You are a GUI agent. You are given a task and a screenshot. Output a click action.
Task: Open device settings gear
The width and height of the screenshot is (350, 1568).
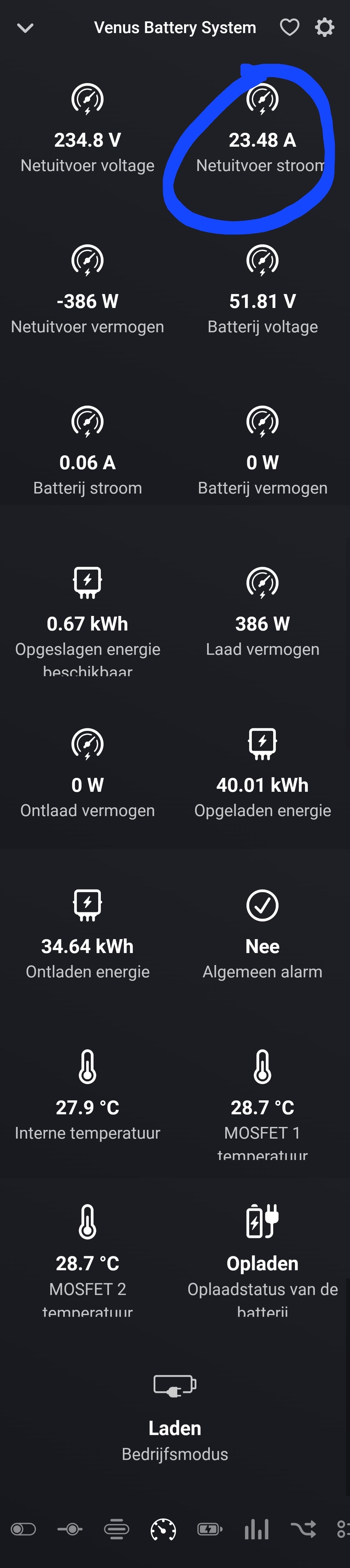[x=324, y=28]
